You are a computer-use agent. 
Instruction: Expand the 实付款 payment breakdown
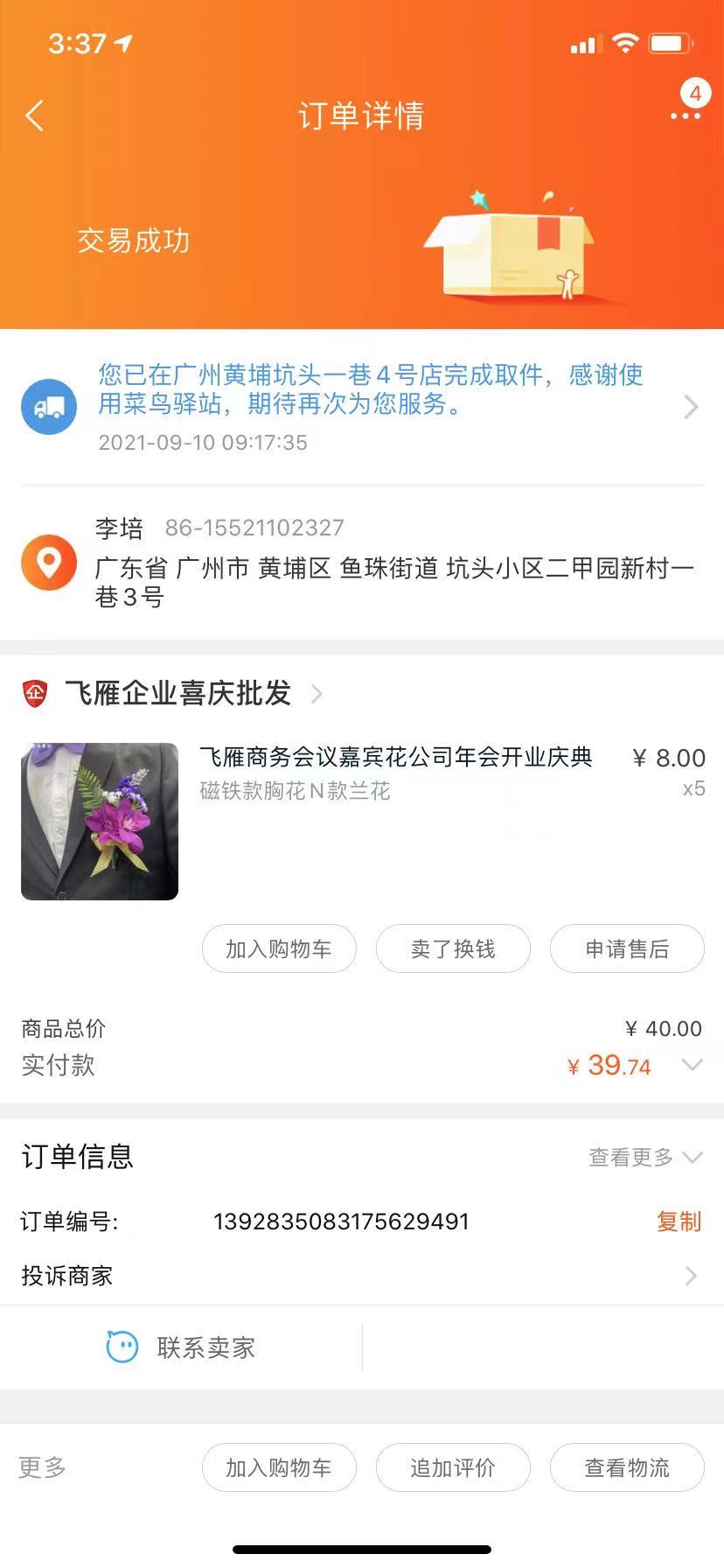692,1065
